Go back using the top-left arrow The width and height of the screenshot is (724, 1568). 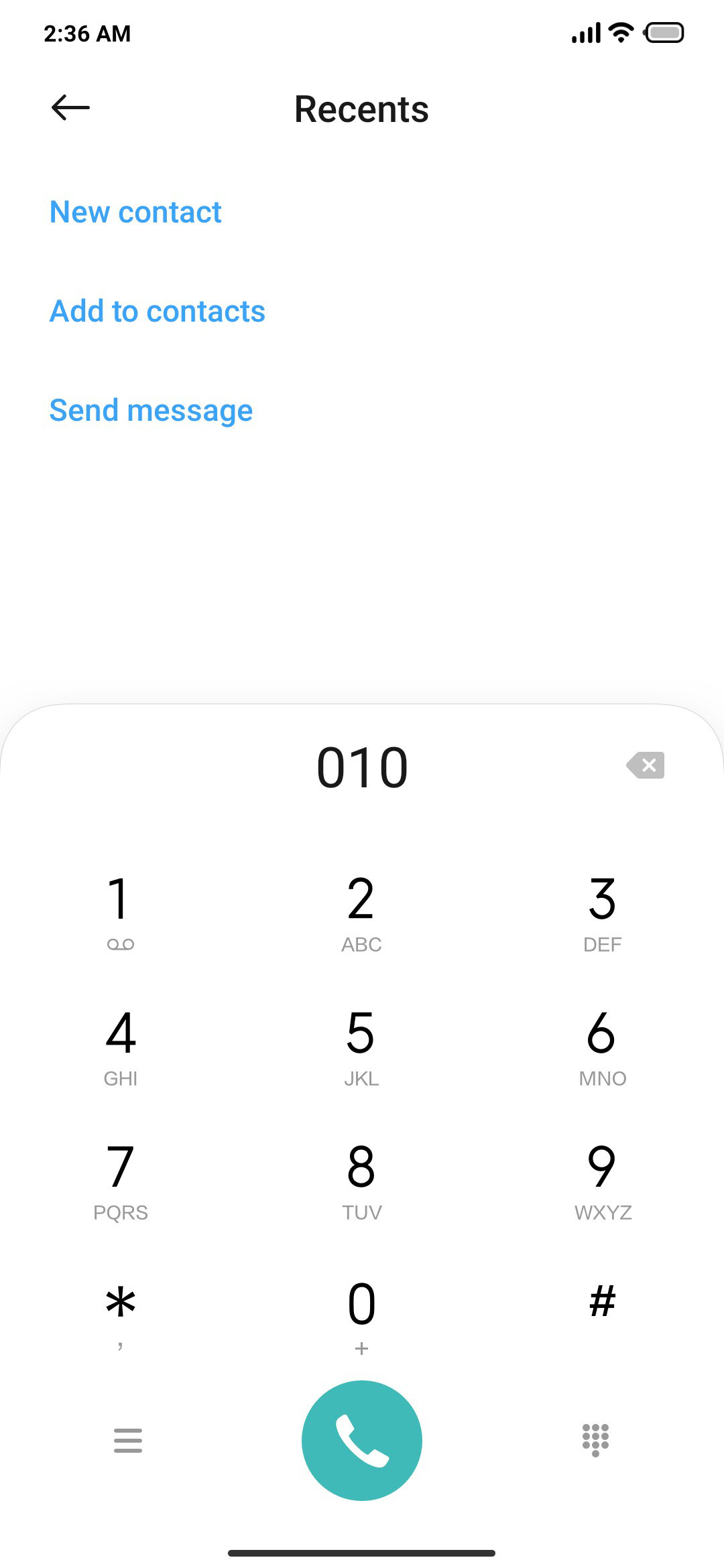[70, 107]
